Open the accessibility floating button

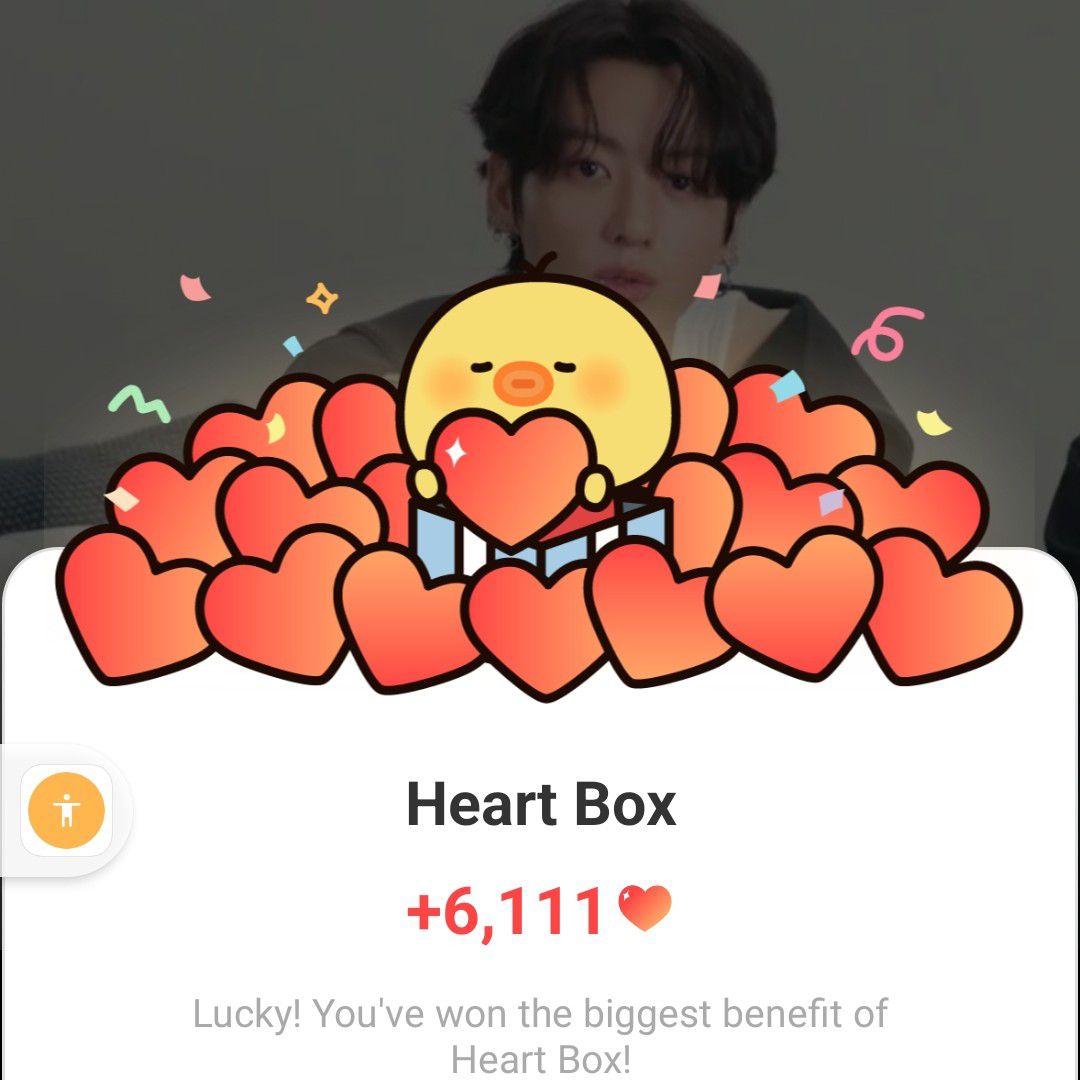66,809
